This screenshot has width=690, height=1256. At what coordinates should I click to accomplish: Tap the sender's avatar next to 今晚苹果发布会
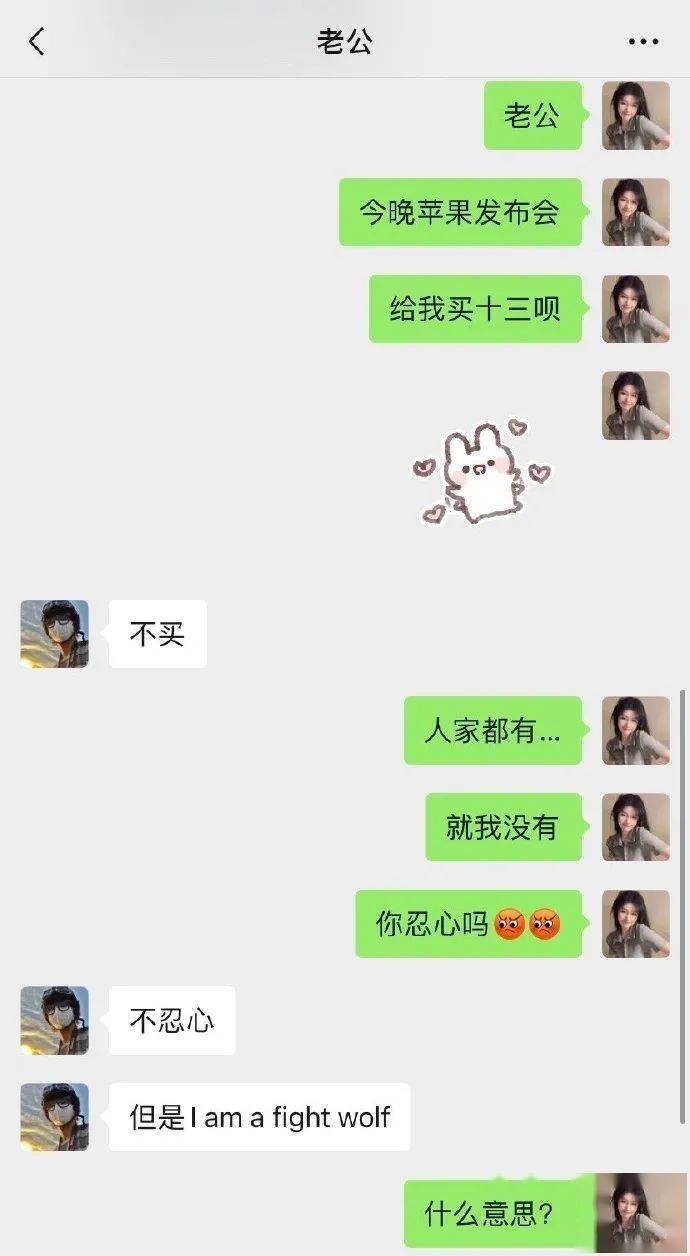point(636,212)
